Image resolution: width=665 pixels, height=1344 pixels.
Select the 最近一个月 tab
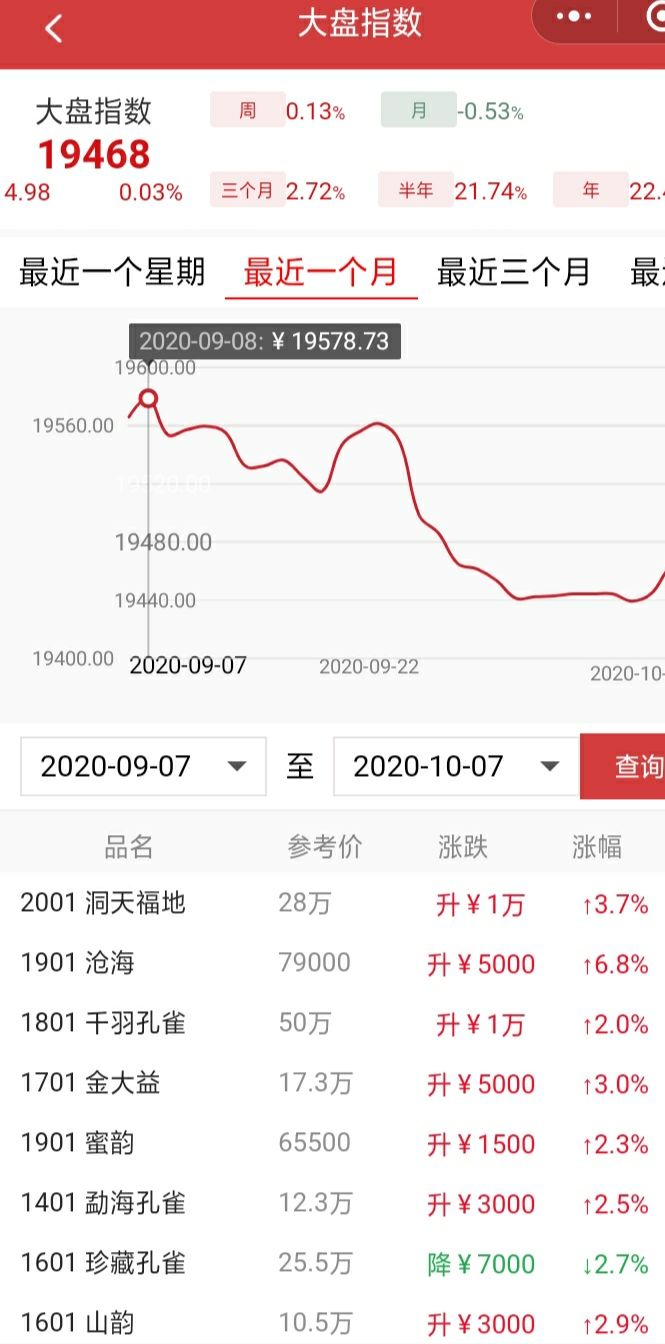(321, 272)
